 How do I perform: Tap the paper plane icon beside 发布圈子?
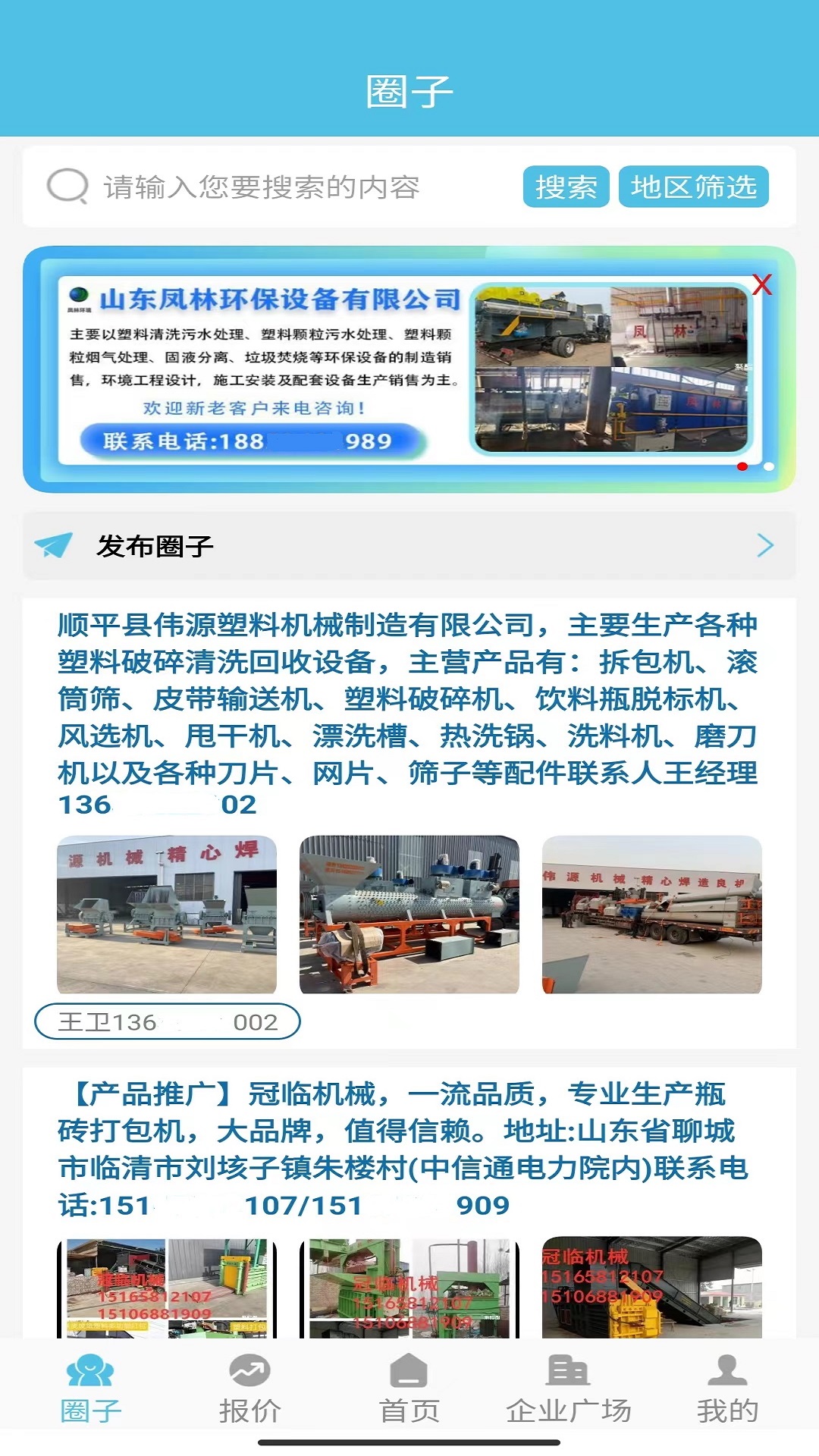click(52, 544)
